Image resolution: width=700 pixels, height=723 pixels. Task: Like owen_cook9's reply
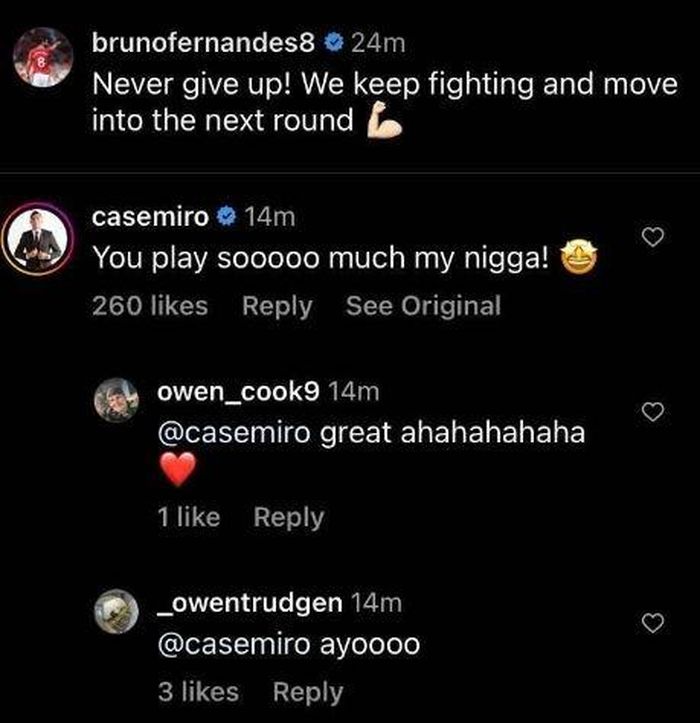click(652, 412)
